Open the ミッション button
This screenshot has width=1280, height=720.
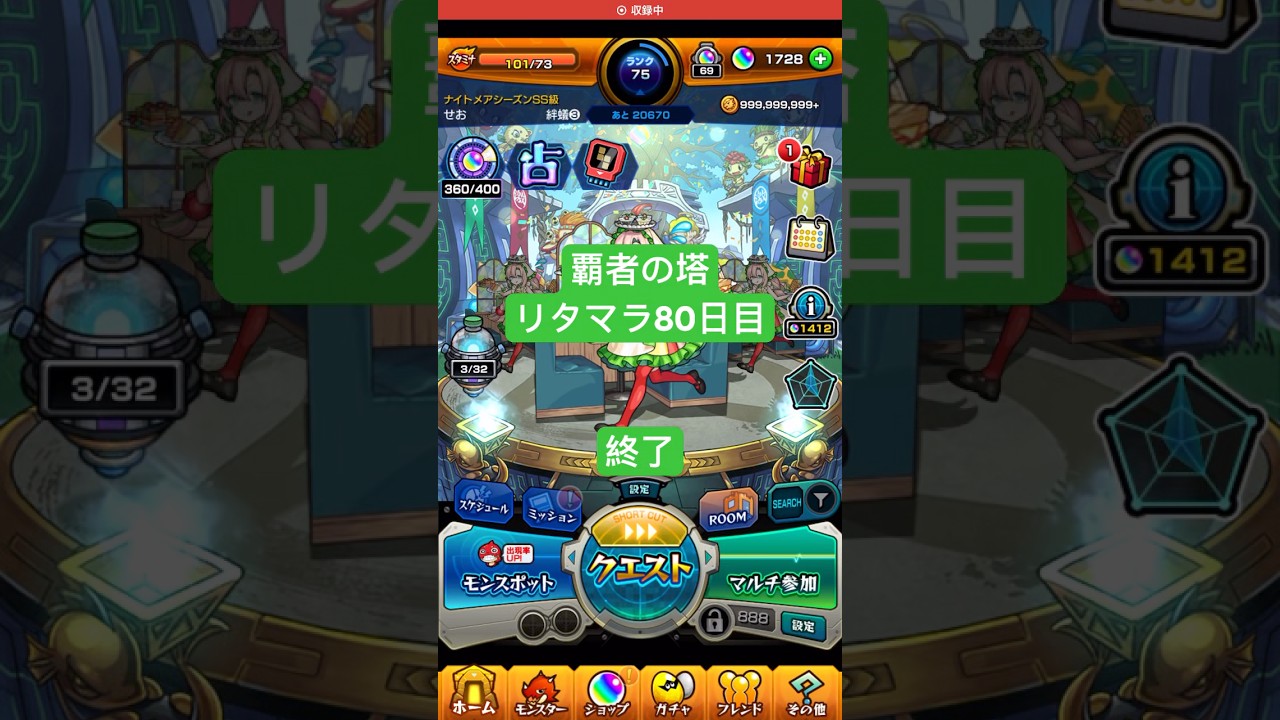[x=552, y=510]
